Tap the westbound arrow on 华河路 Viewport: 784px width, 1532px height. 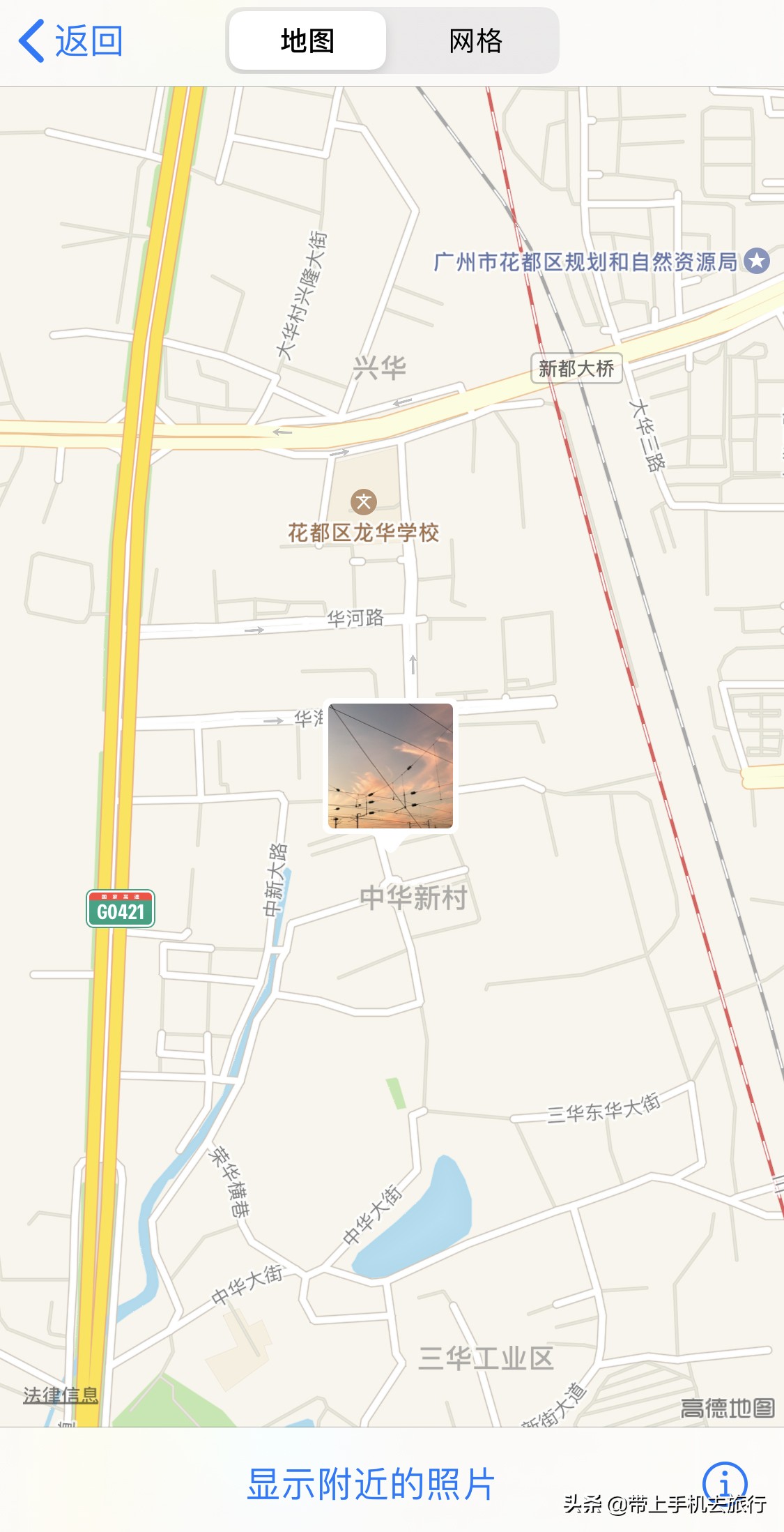pos(252,630)
